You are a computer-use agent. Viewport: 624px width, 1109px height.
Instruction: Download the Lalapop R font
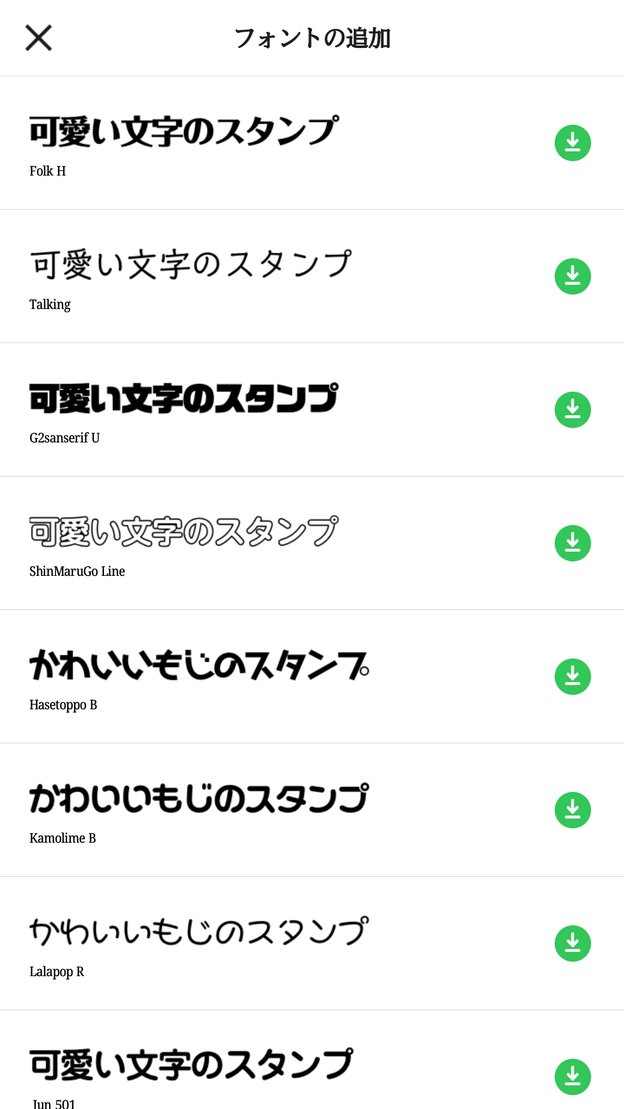pos(572,943)
